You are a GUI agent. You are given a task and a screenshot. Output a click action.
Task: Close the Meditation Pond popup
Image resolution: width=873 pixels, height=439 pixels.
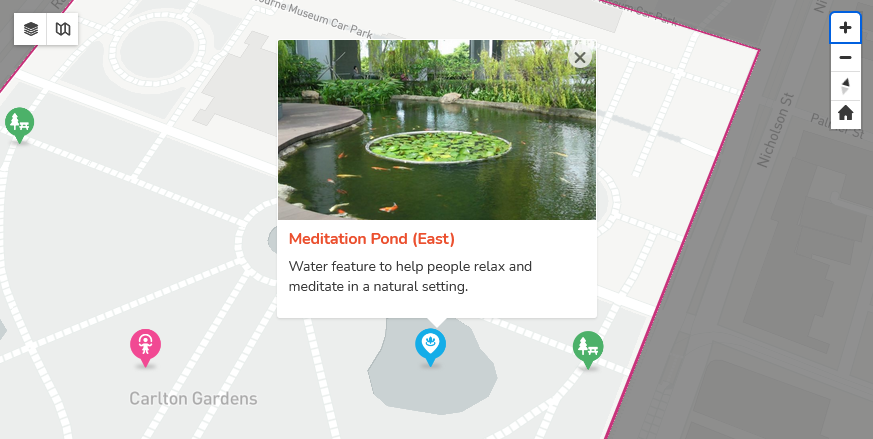pos(580,57)
